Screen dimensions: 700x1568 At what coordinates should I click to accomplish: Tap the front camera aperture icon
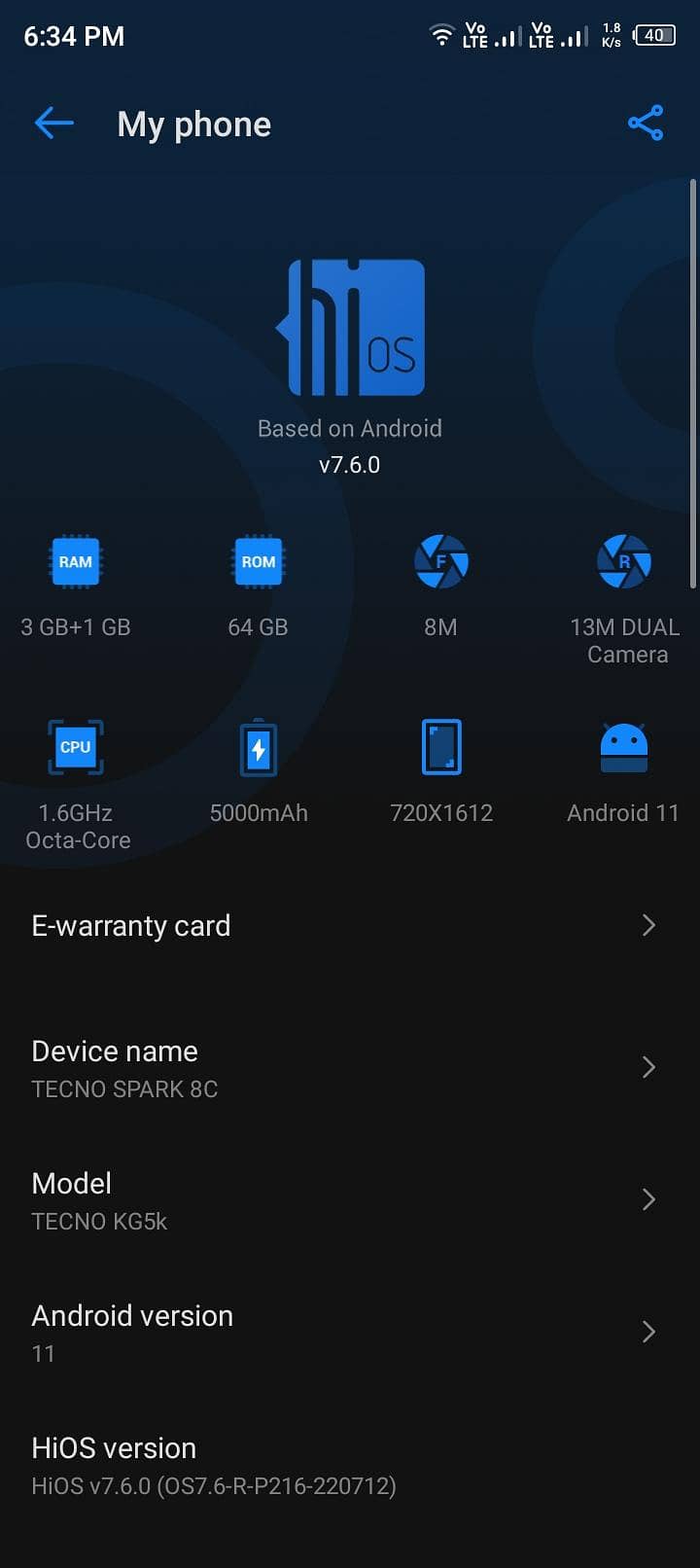click(x=442, y=562)
